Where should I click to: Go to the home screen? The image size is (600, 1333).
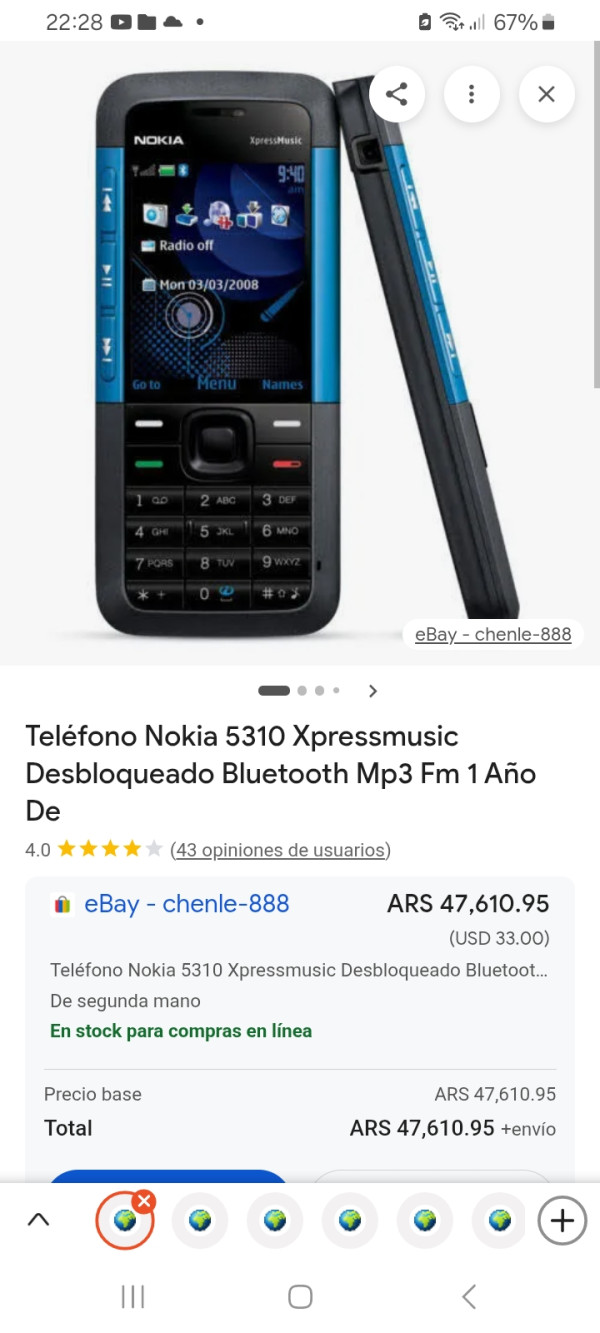pyautogui.click(x=300, y=1297)
